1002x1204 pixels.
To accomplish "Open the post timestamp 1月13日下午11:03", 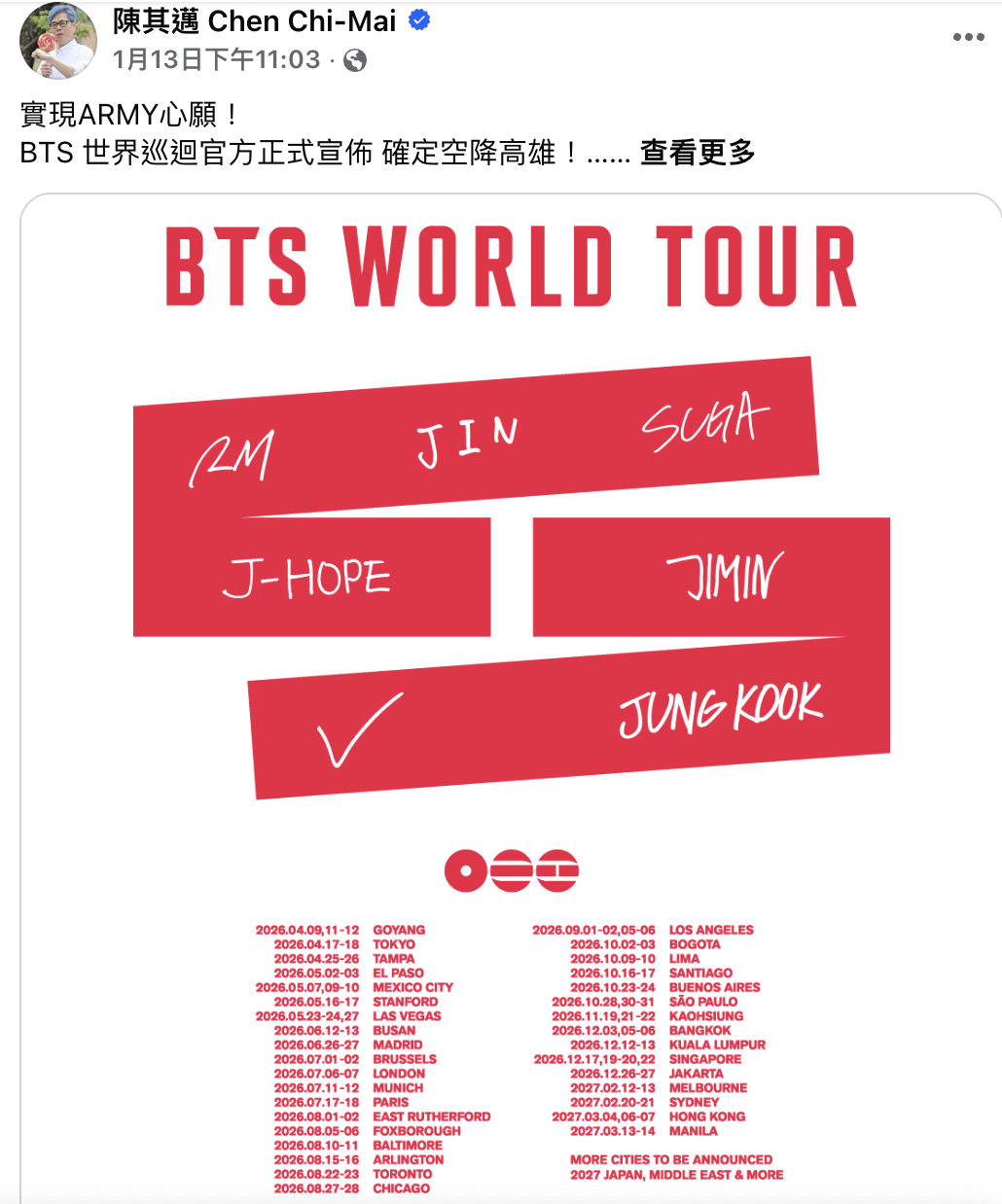I will tap(216, 60).
